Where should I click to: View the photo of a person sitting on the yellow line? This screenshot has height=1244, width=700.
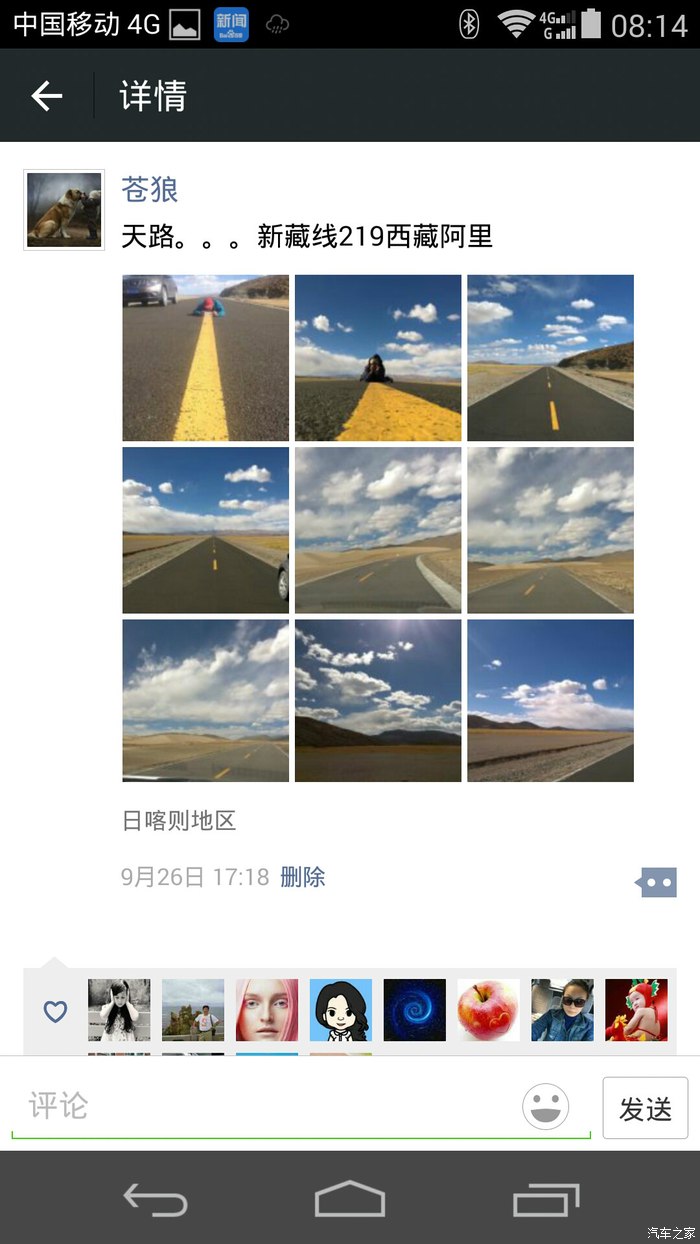pyautogui.click(x=378, y=358)
